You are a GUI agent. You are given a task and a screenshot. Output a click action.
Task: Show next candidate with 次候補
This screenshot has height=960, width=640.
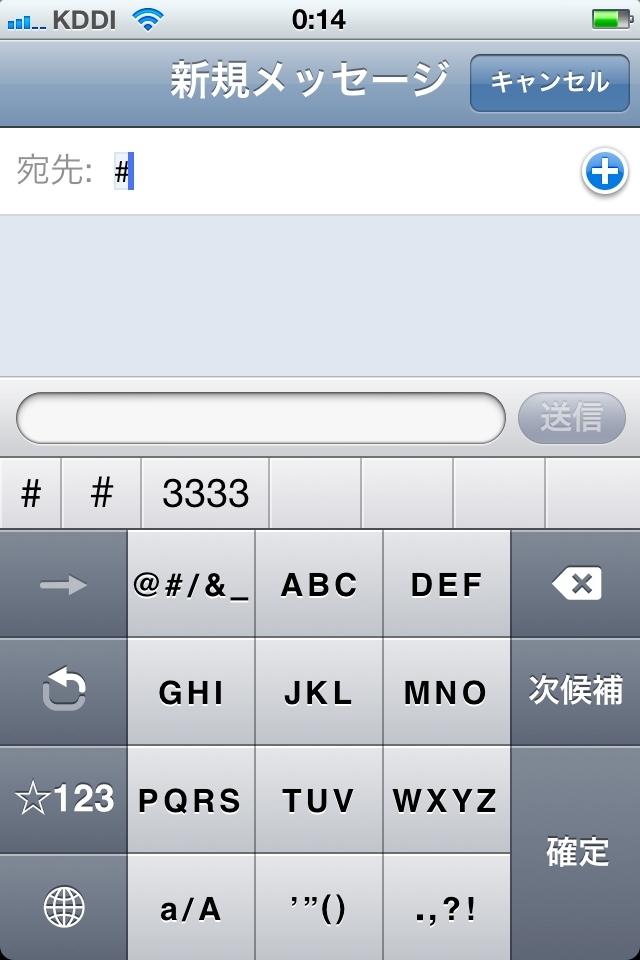(576, 692)
